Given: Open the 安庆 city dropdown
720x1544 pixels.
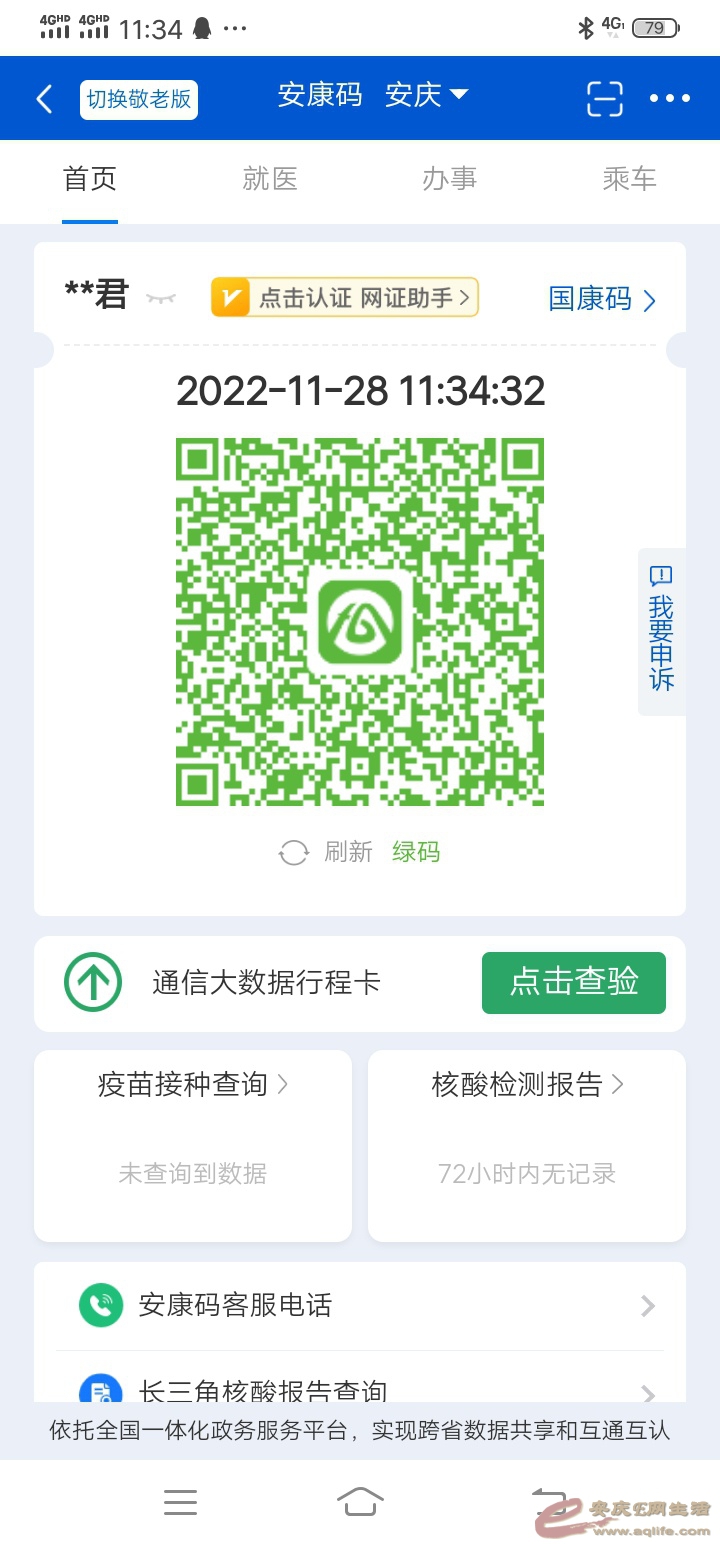Looking at the screenshot, I should [x=427, y=95].
